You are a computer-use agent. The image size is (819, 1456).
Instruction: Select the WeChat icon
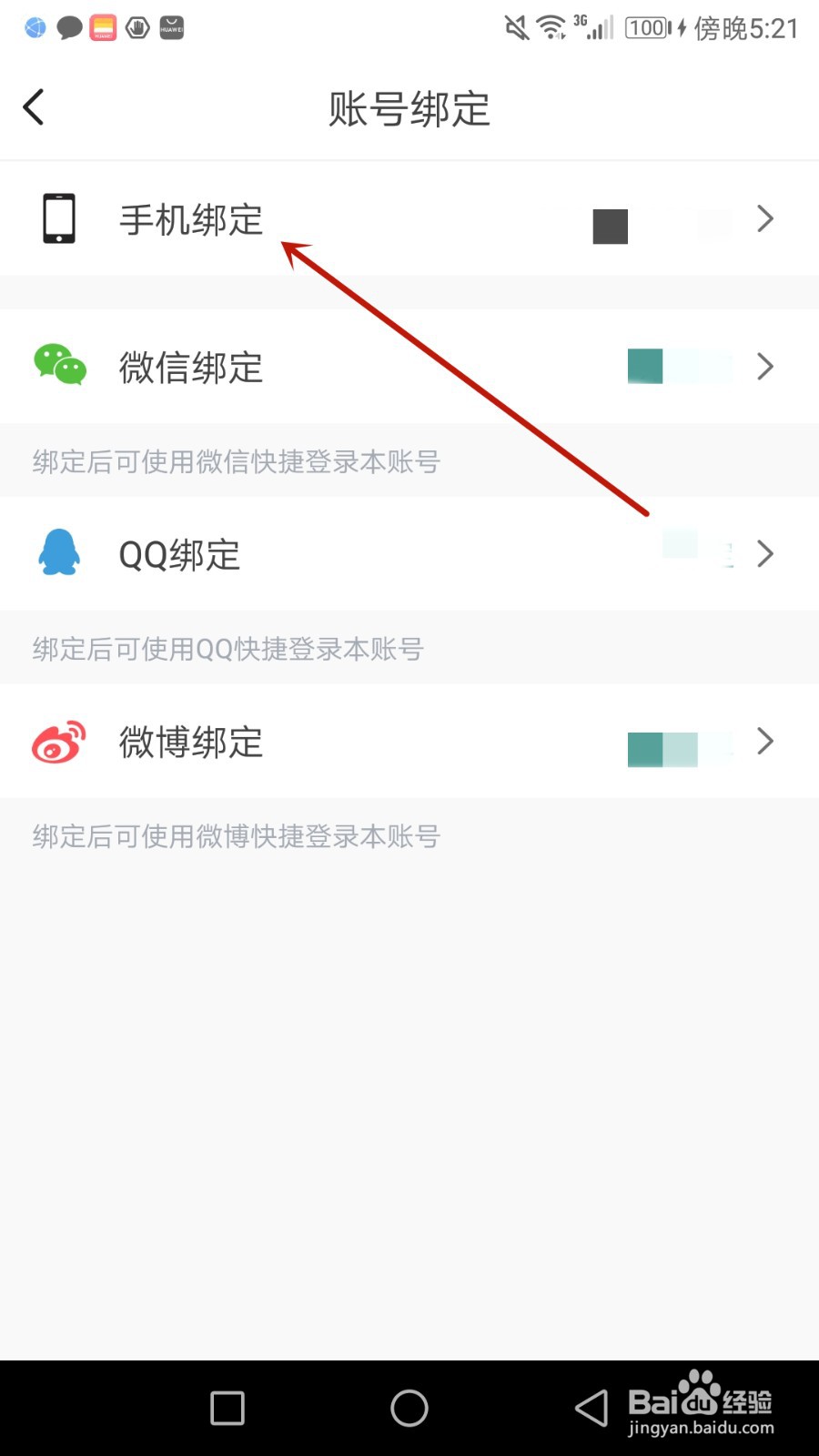[58, 366]
